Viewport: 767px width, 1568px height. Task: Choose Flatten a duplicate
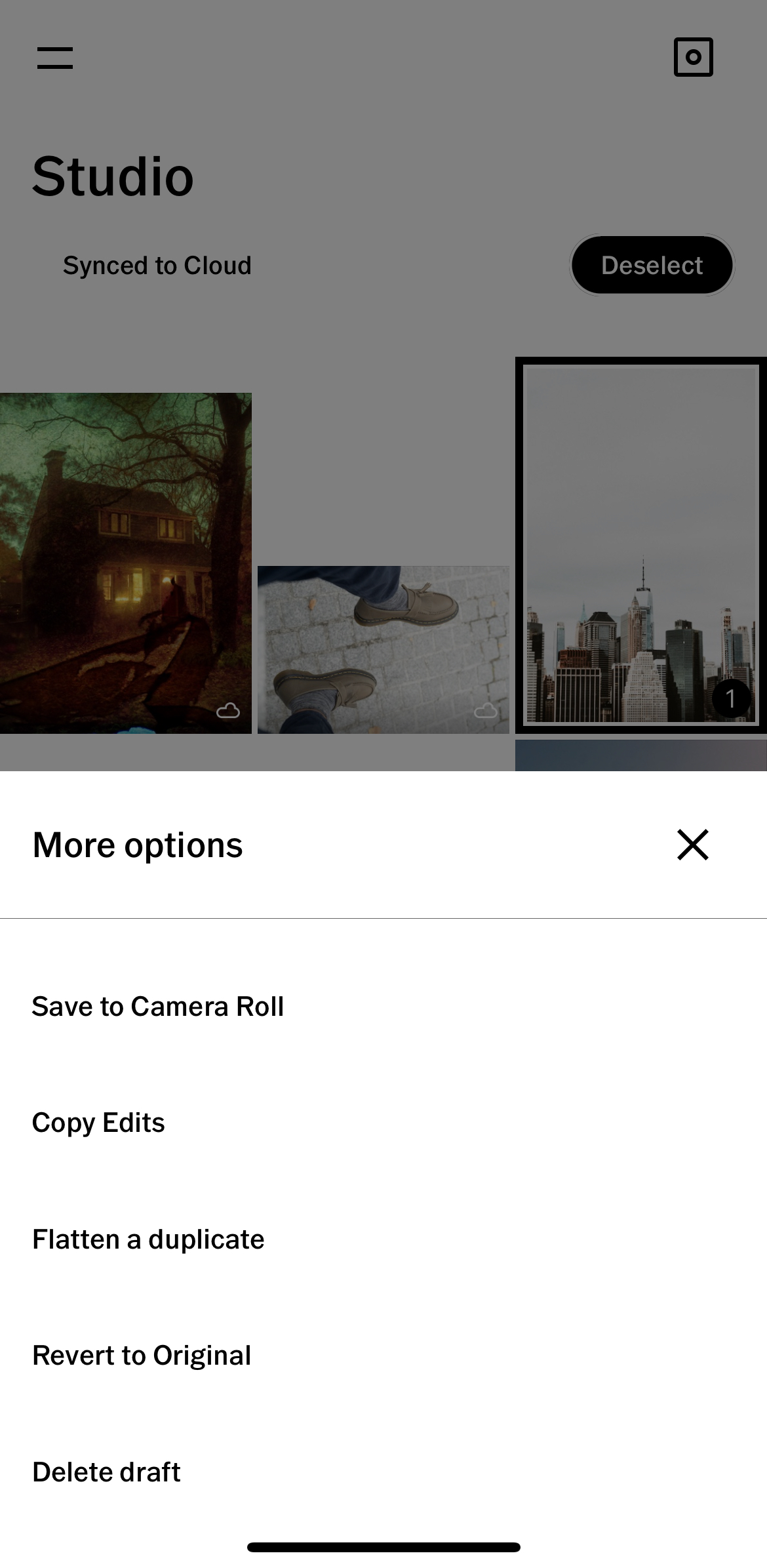point(148,1239)
